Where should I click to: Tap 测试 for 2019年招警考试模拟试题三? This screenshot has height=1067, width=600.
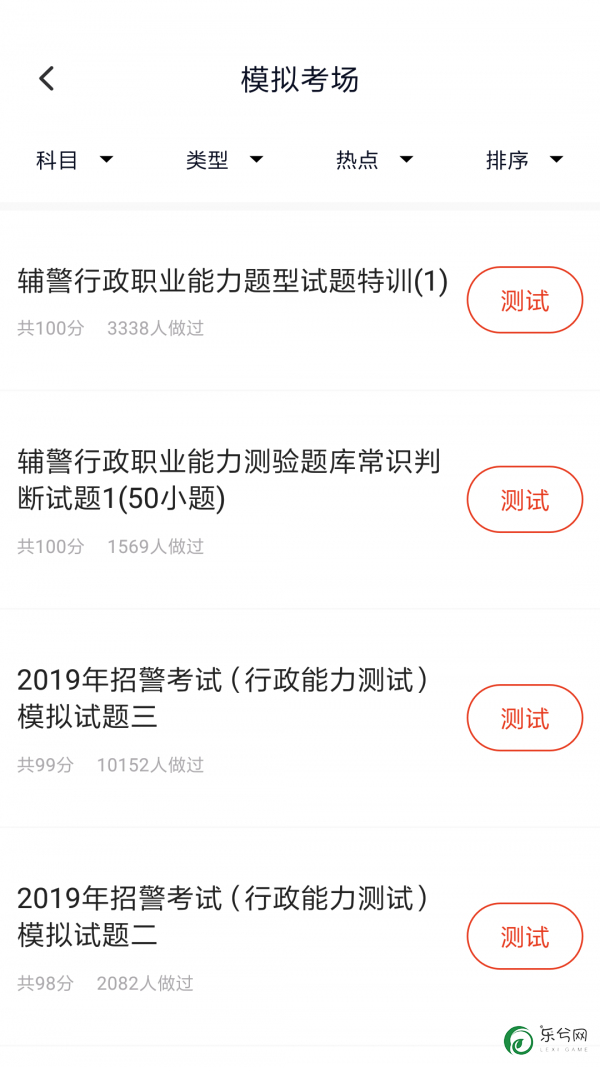tap(524, 718)
